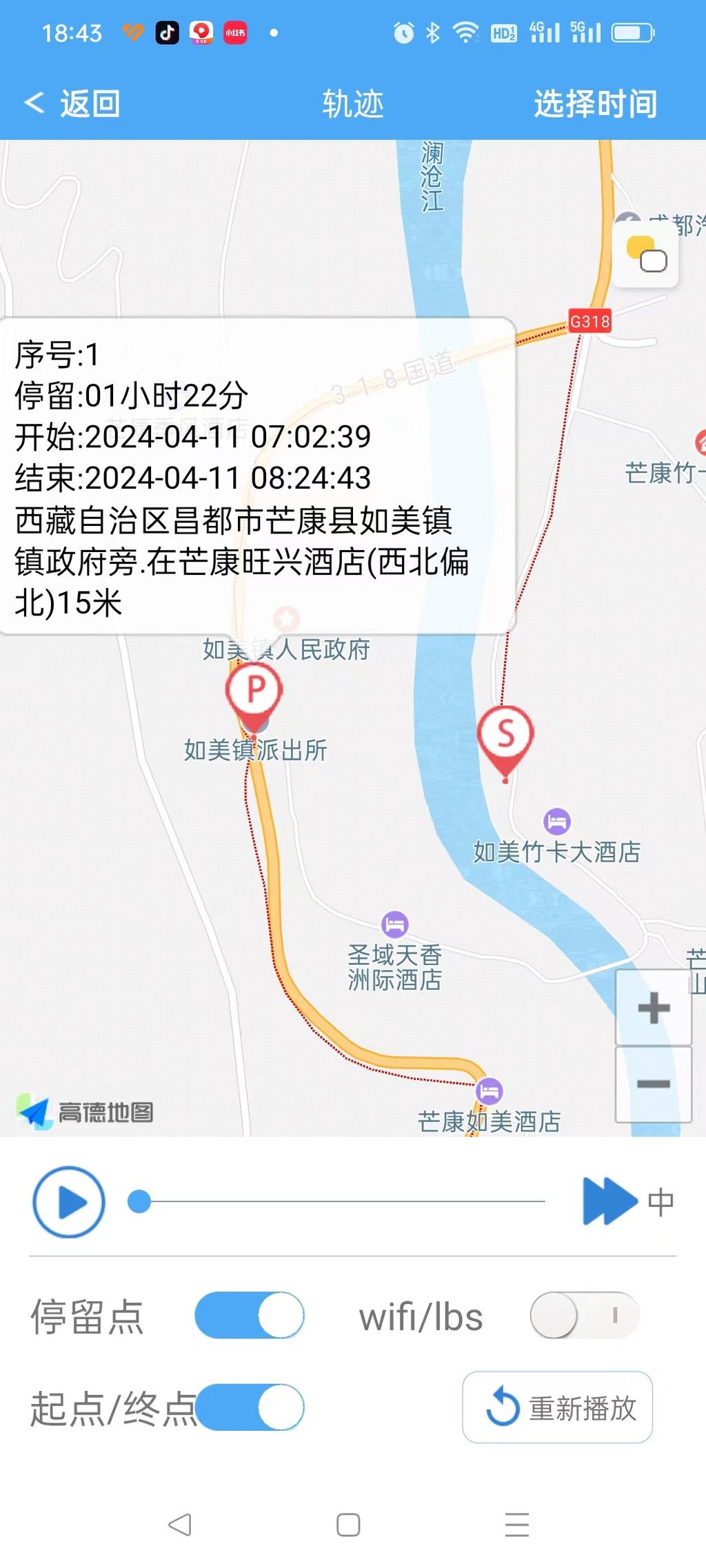The height and width of the screenshot is (1568, 706).
Task: Turn off the 停留点 switch
Action: 250,1315
